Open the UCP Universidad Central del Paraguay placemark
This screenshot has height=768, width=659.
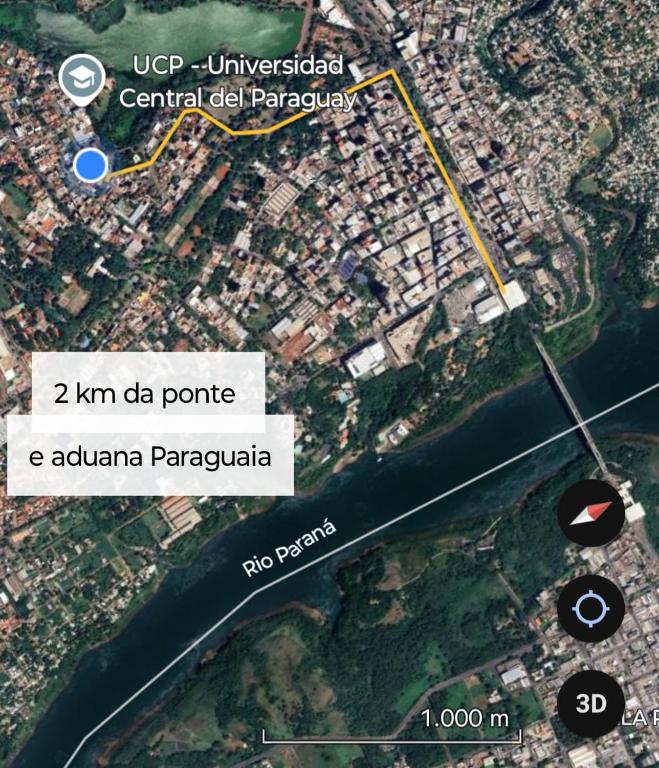[82, 78]
